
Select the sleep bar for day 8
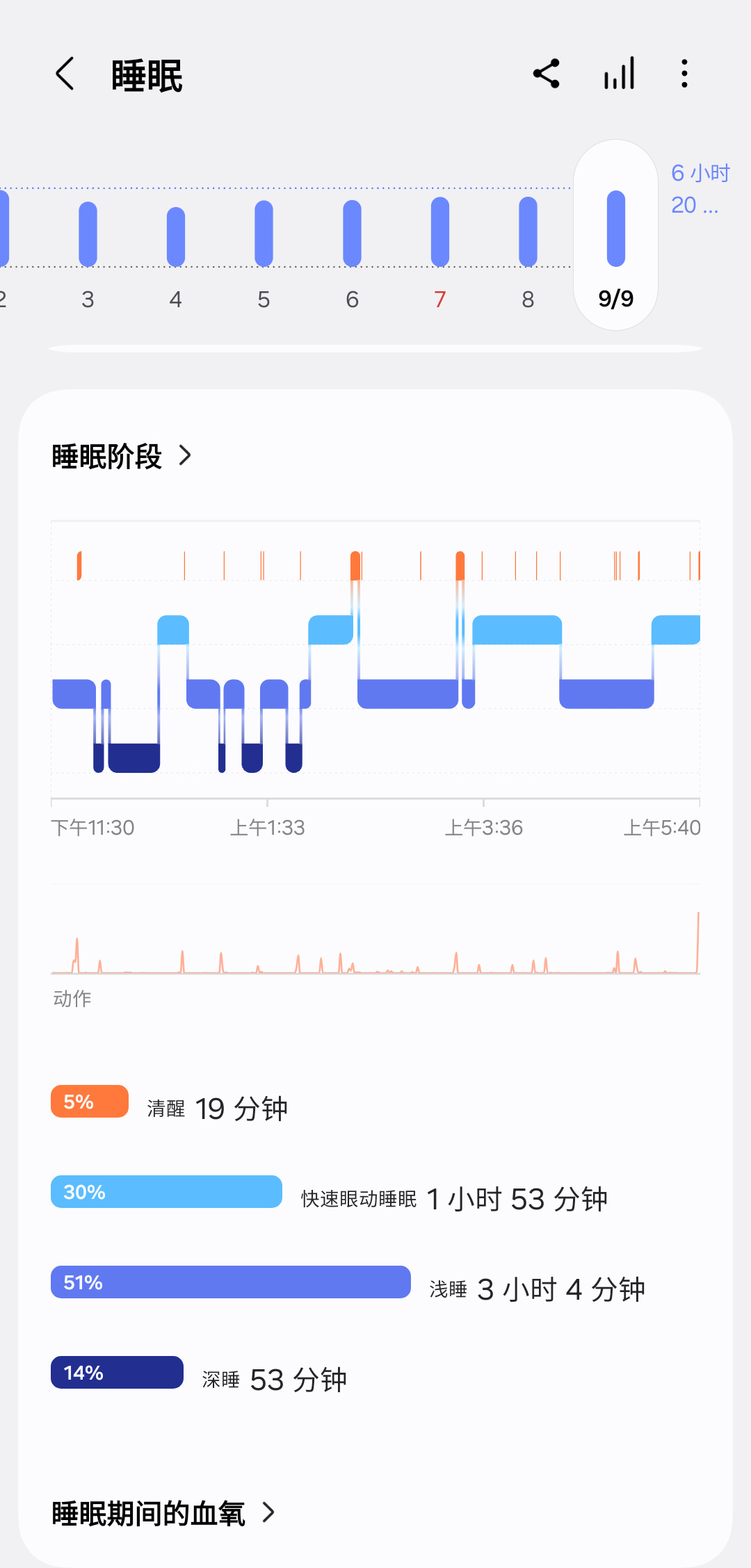(528, 232)
